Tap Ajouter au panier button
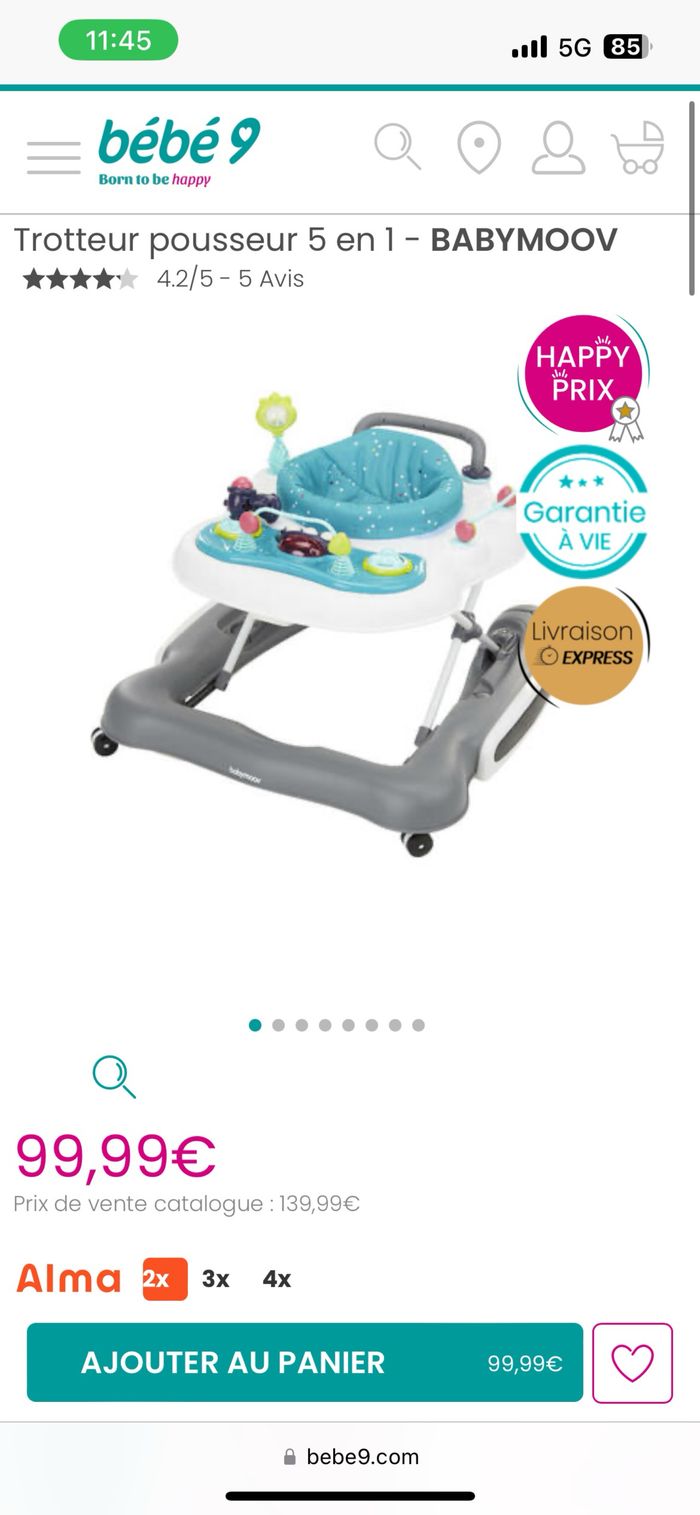 [x=305, y=1362]
